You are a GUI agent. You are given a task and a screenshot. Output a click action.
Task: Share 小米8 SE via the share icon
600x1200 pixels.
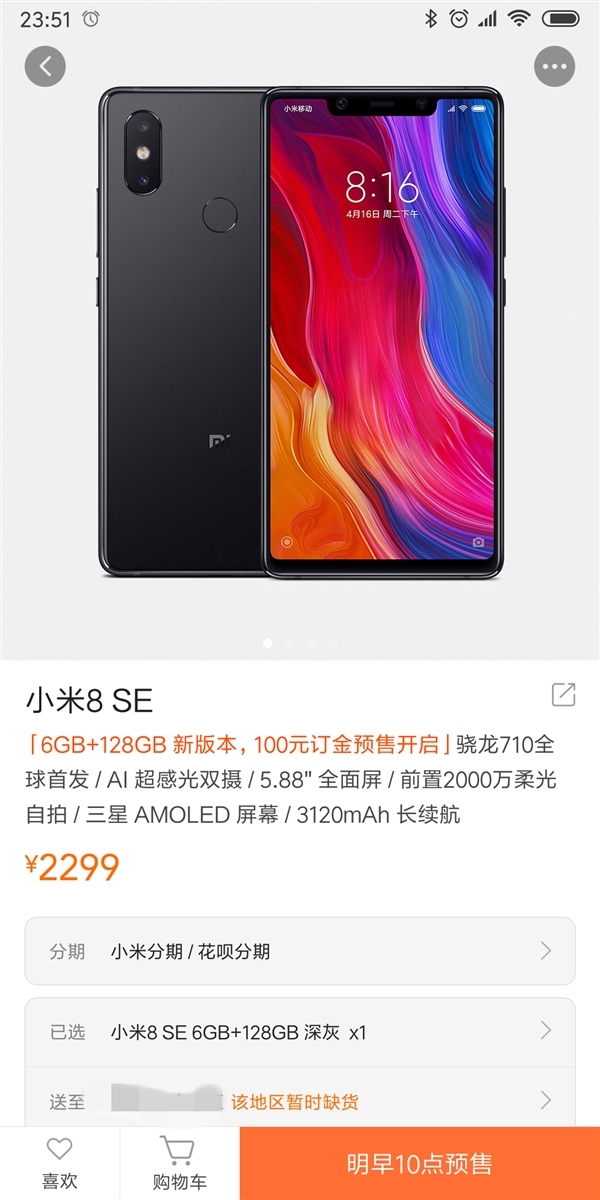pyautogui.click(x=563, y=694)
